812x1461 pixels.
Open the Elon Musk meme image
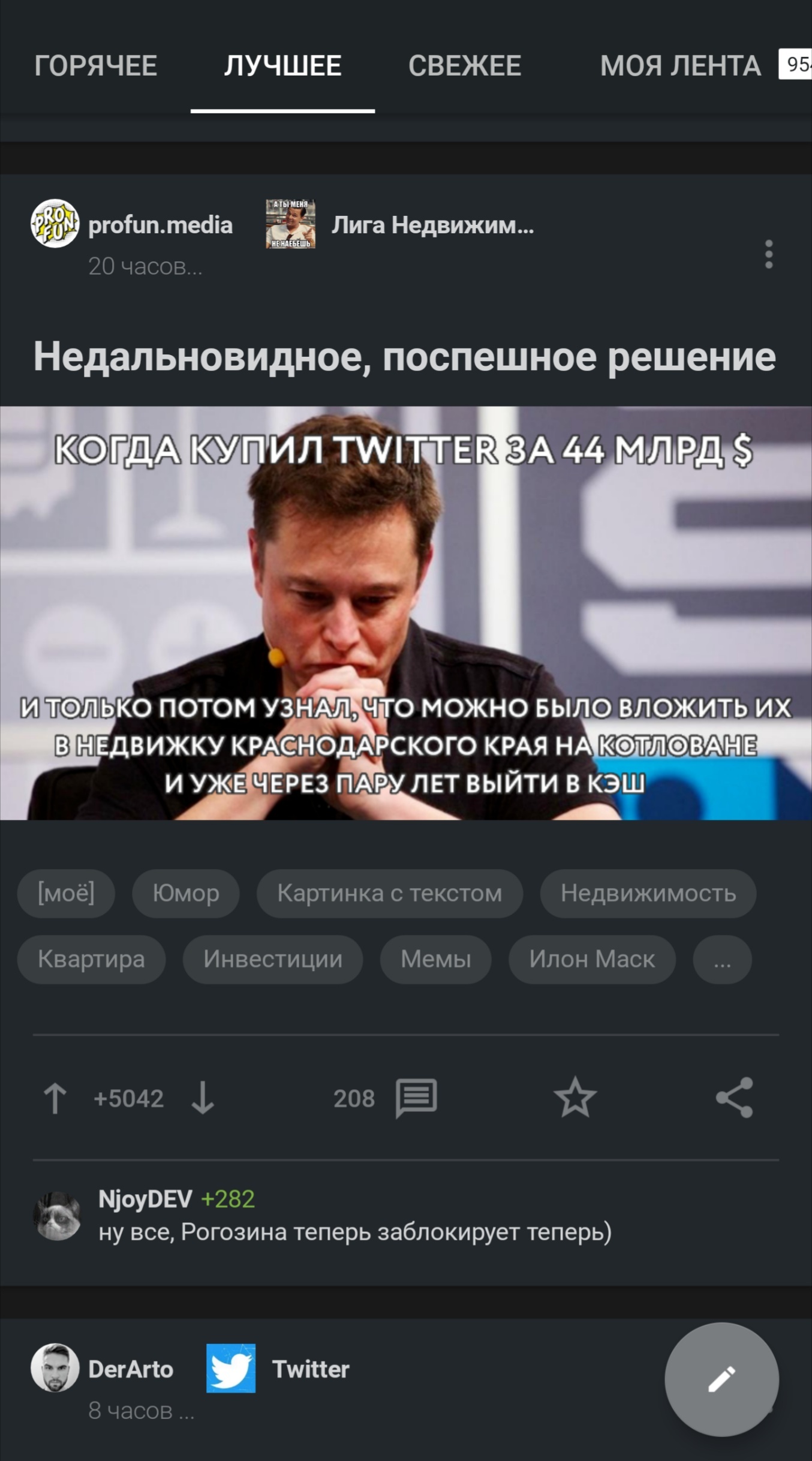click(x=406, y=613)
